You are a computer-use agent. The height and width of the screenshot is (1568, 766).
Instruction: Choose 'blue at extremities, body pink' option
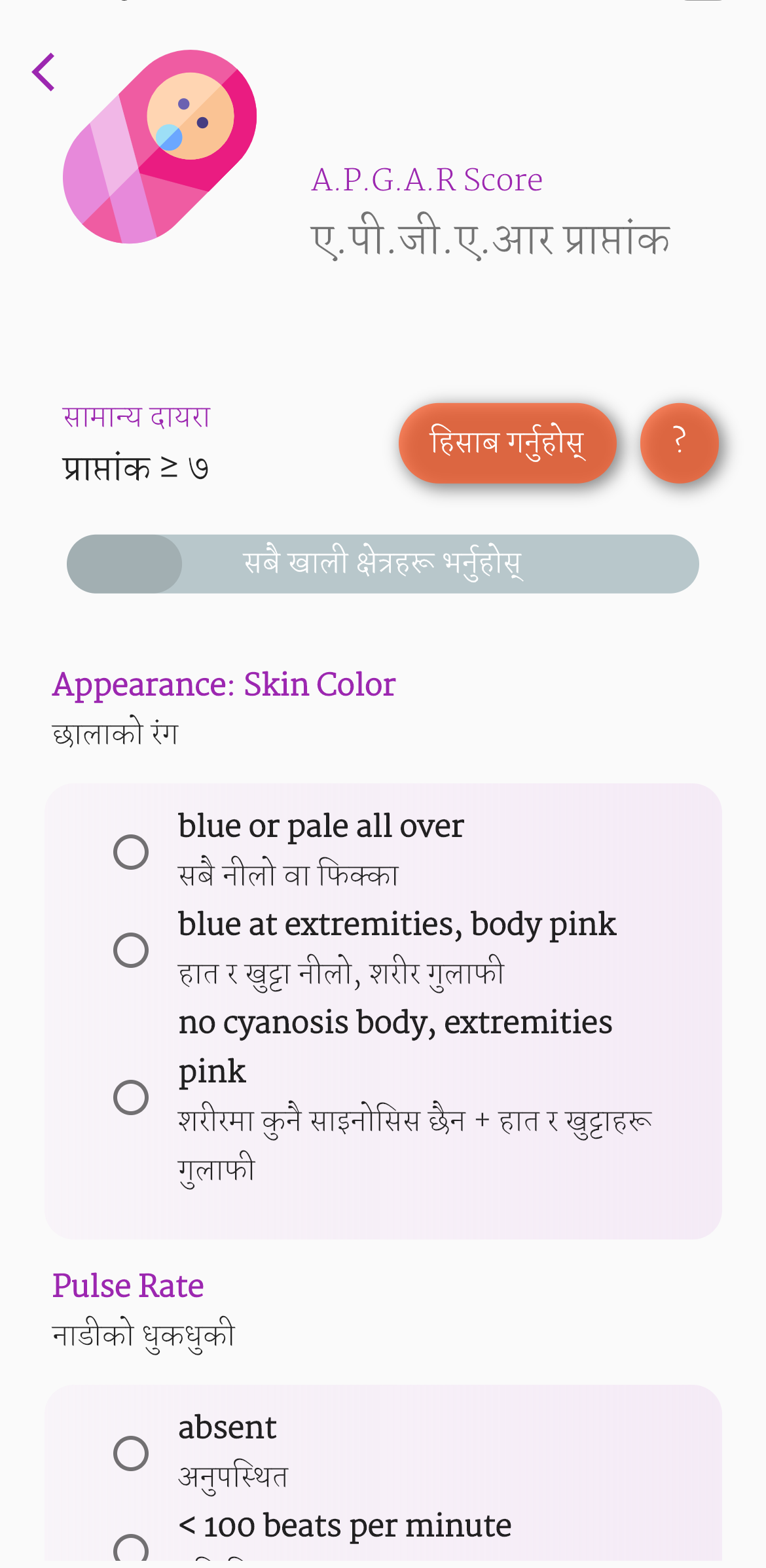coord(131,950)
